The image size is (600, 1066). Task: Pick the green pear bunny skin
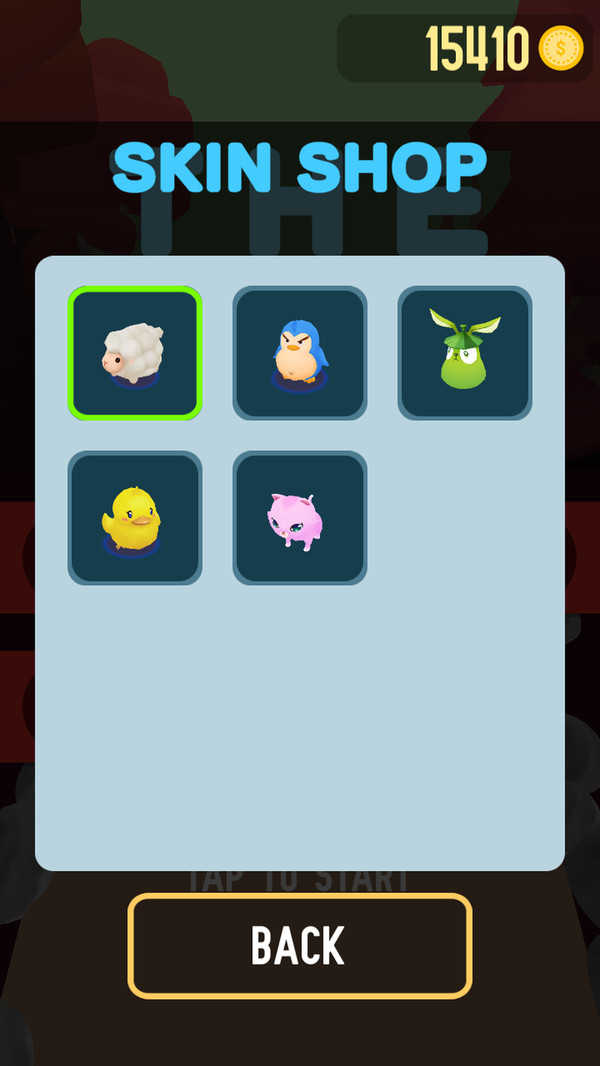tap(465, 353)
